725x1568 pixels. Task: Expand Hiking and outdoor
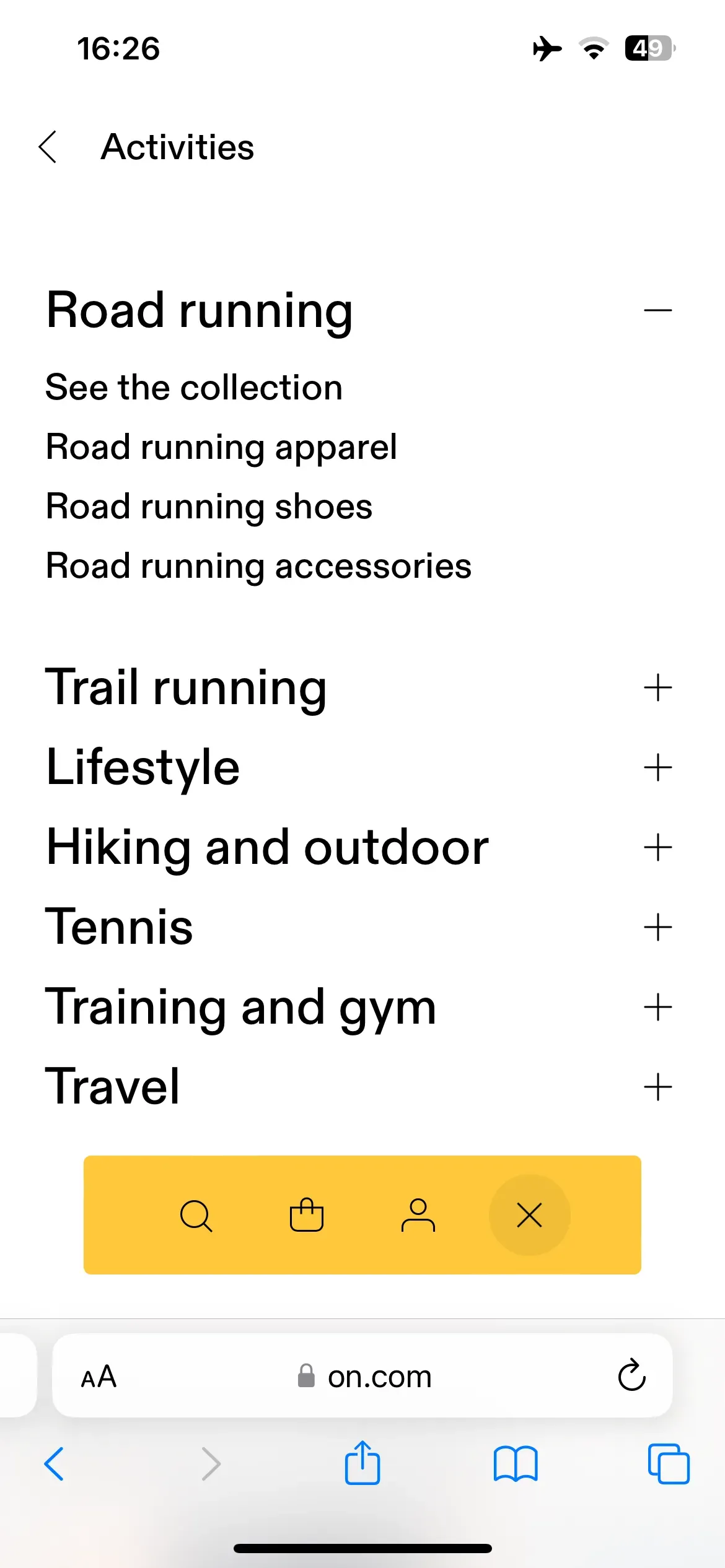point(657,847)
